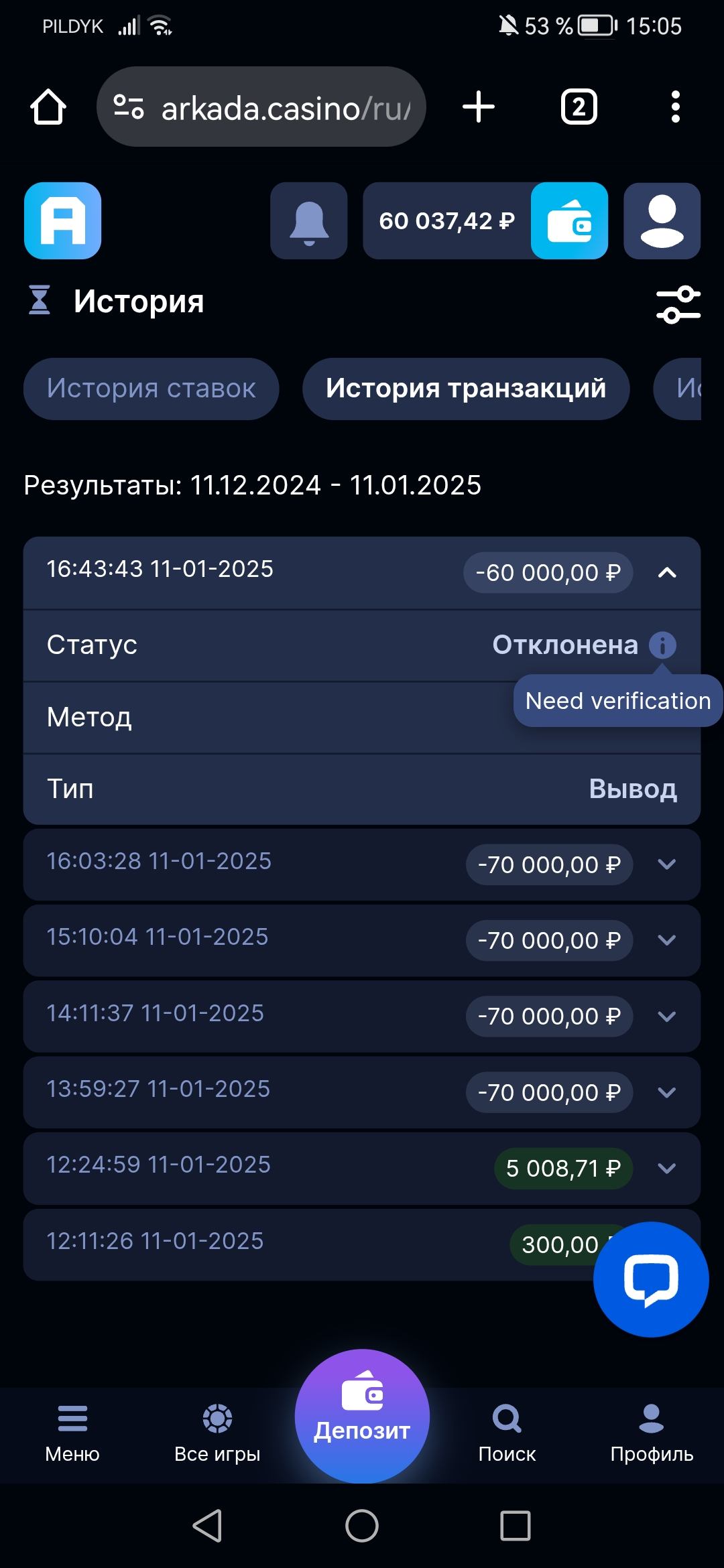Viewport: 724px width, 1568px height.
Task: Expand the 14:11:37 transaction
Action: (667, 1017)
